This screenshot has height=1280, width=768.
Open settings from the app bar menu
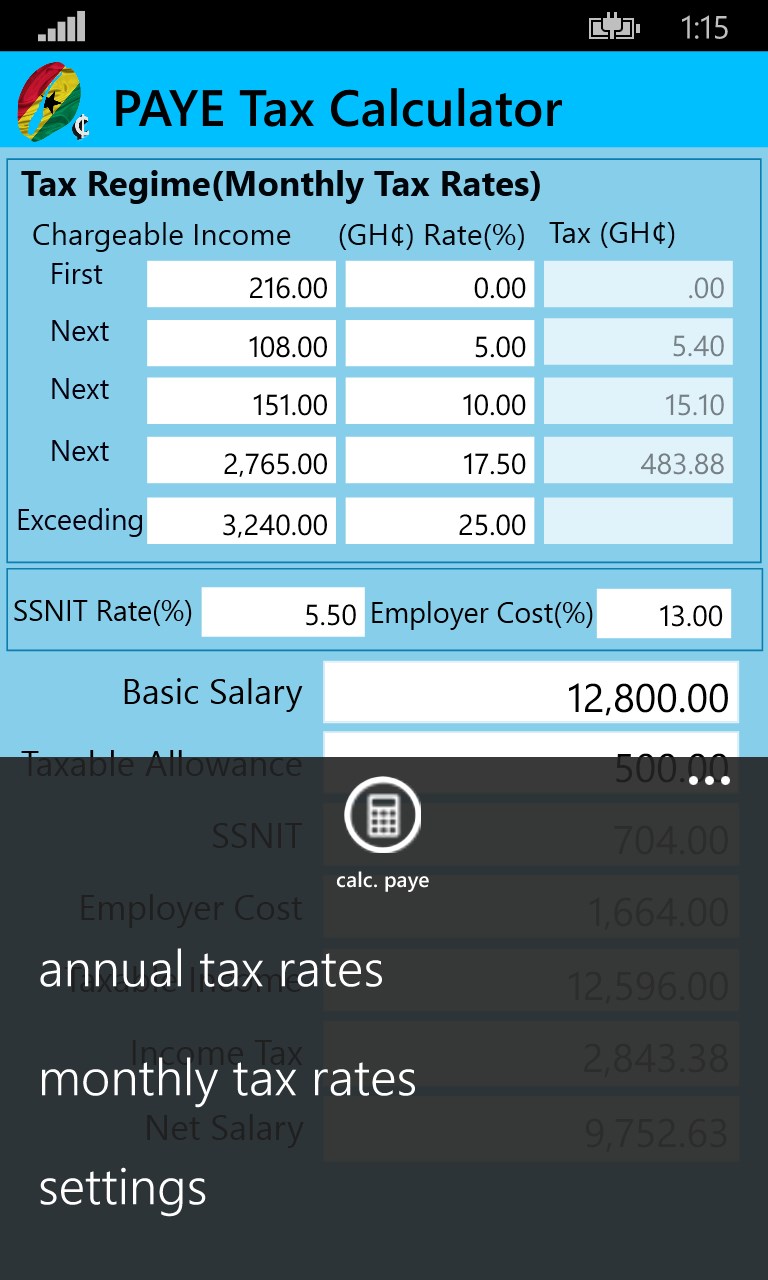tap(122, 1188)
